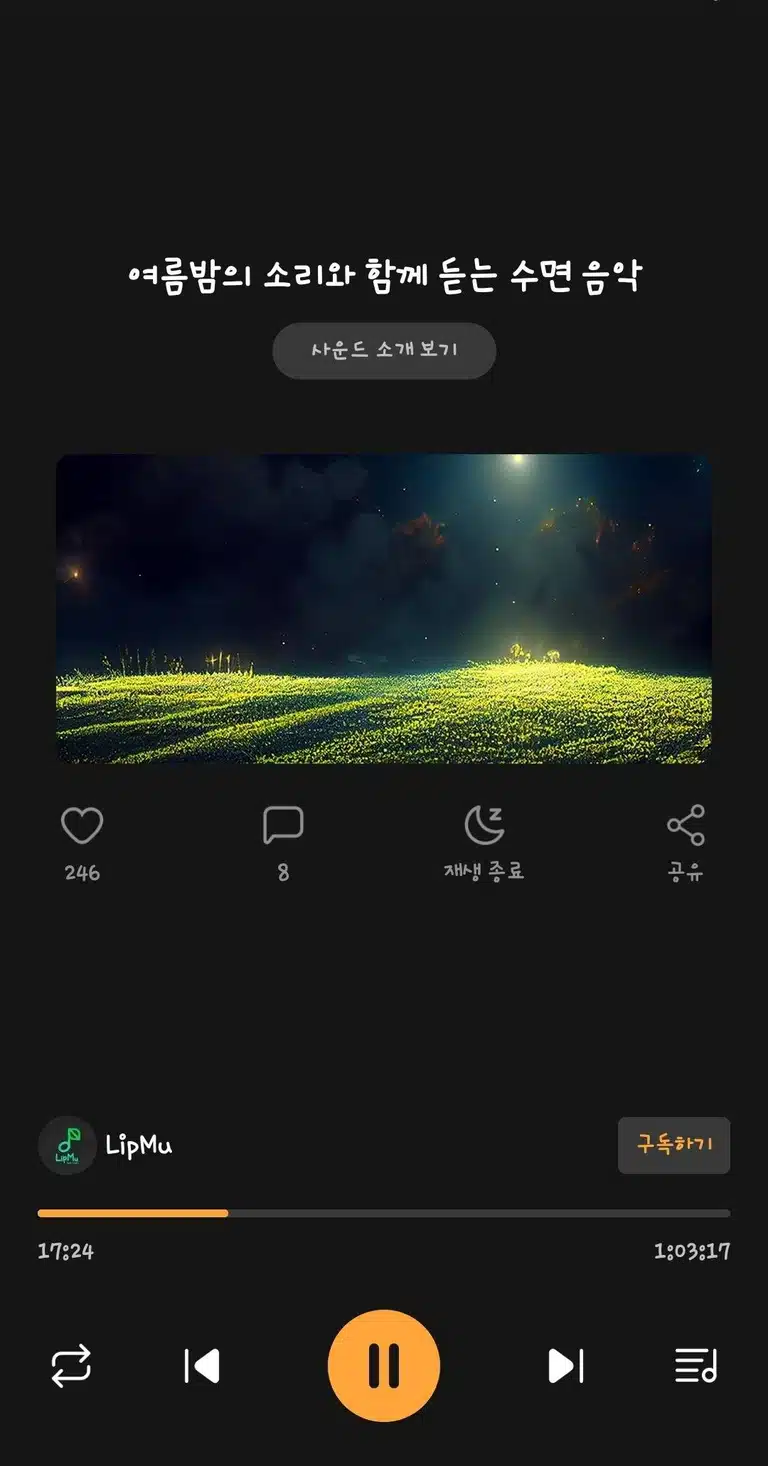Tap the night meadow cover image
This screenshot has height=1466, width=768.
coord(384,609)
